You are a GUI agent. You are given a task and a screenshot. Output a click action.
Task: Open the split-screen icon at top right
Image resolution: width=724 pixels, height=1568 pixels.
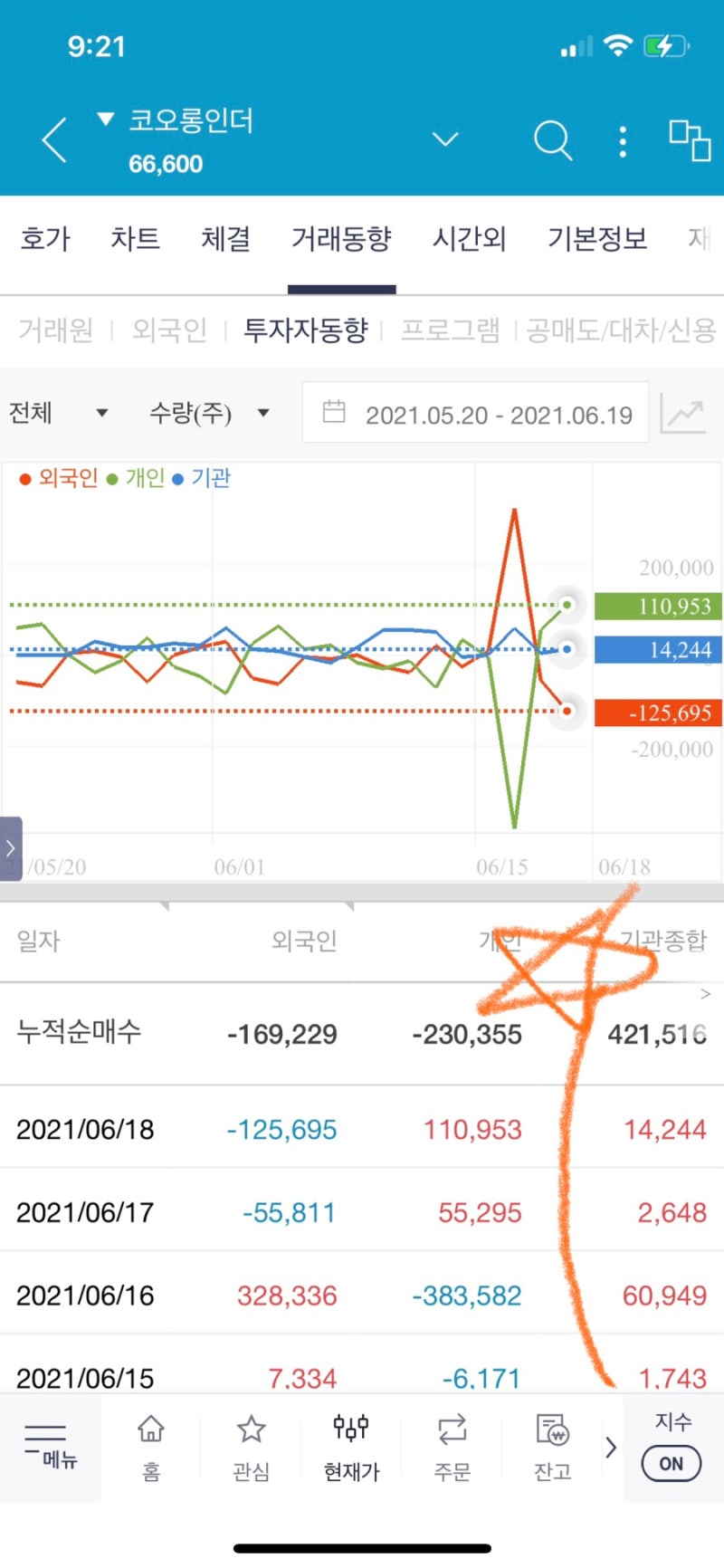[688, 140]
